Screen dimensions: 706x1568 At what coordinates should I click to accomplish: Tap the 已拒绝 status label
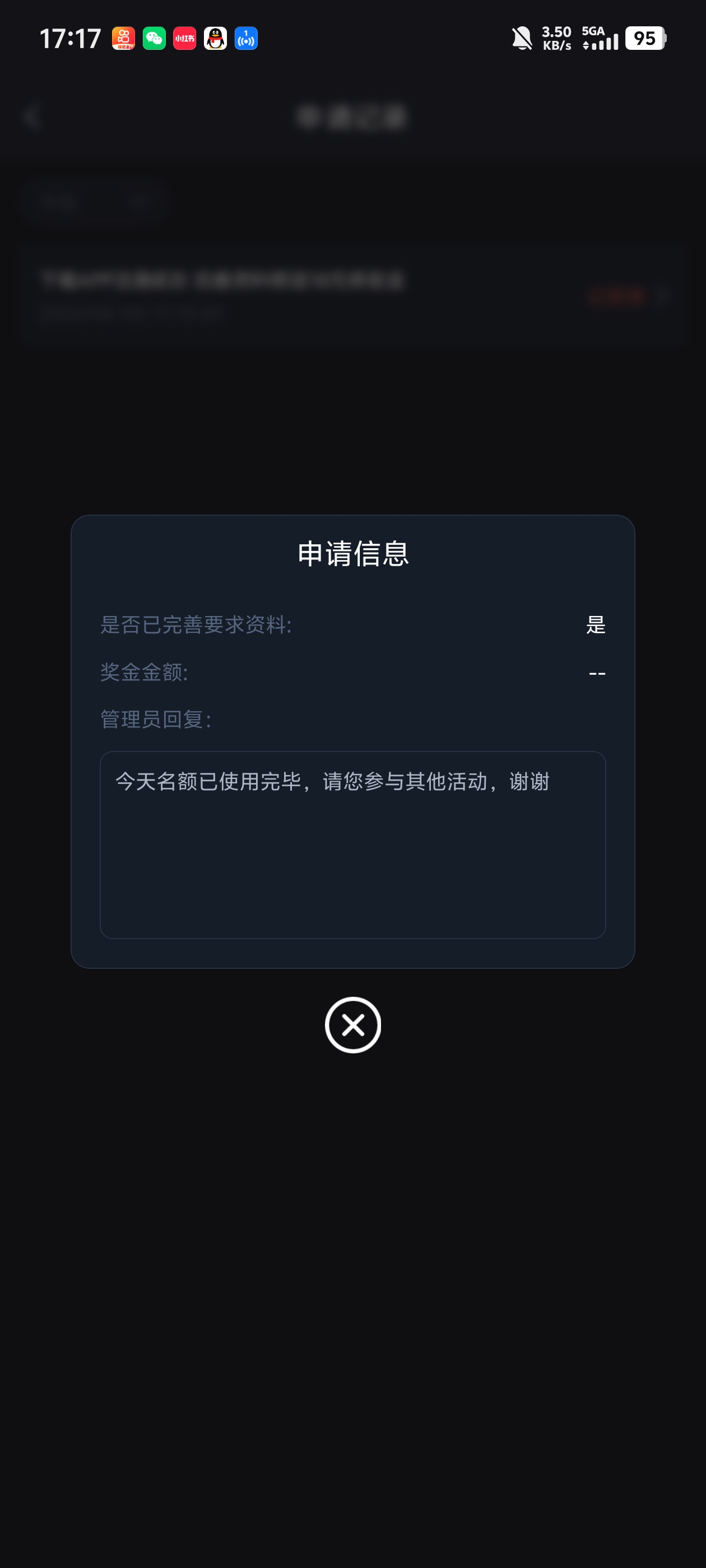(x=617, y=296)
